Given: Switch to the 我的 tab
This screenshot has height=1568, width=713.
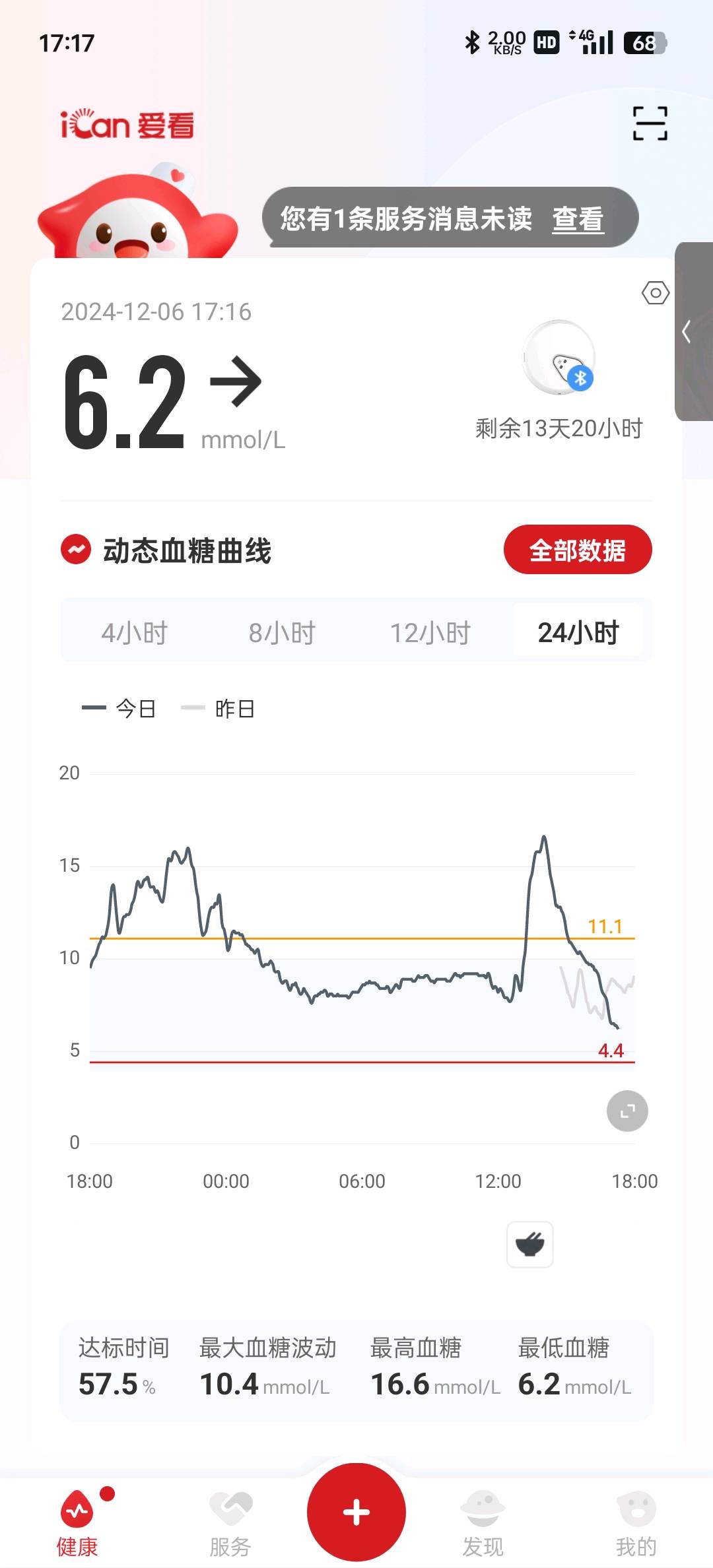Looking at the screenshot, I should pyautogui.click(x=636, y=1519).
